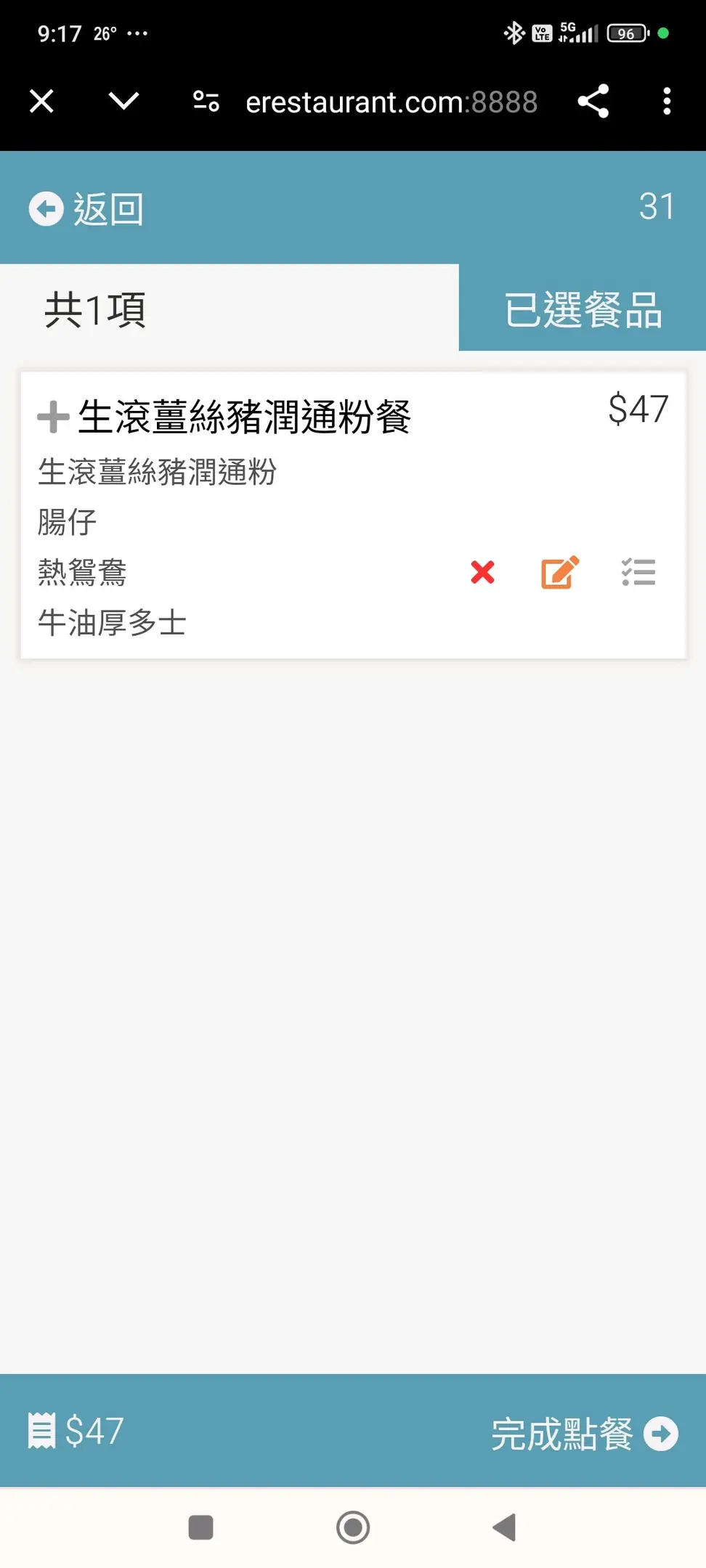Go back with the 返回 button

[x=86, y=209]
